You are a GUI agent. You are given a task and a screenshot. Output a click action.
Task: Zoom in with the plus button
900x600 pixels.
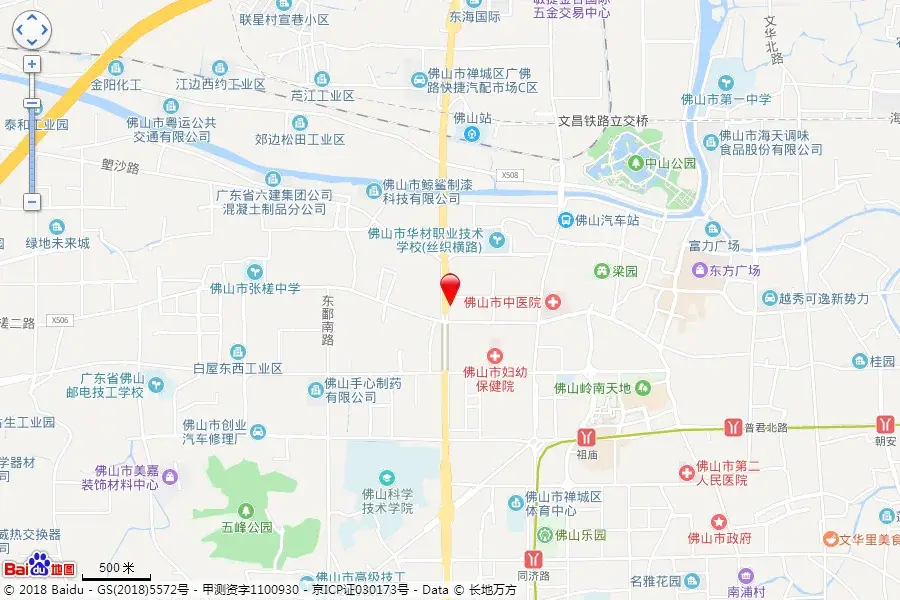pyautogui.click(x=32, y=64)
